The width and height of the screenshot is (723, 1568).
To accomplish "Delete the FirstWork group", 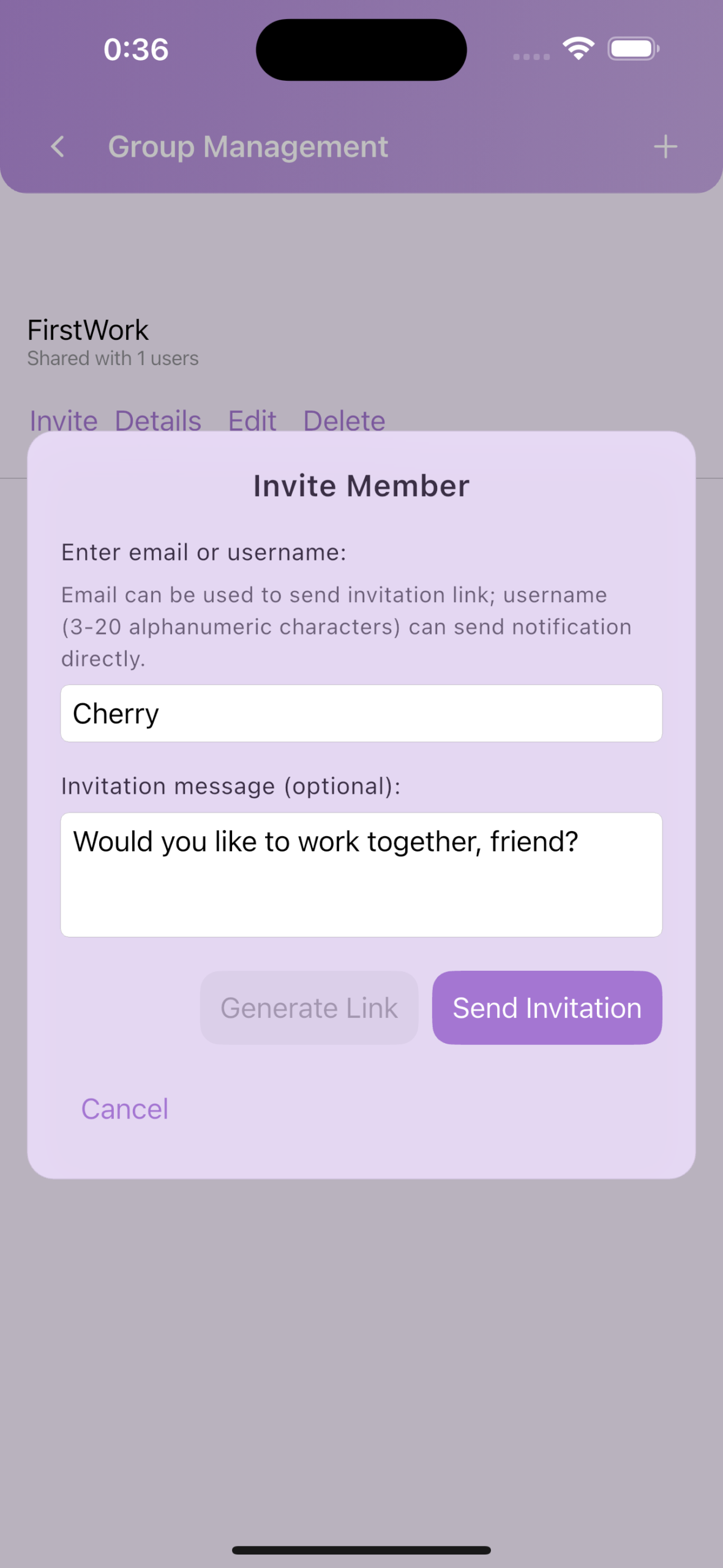I will tap(344, 420).
